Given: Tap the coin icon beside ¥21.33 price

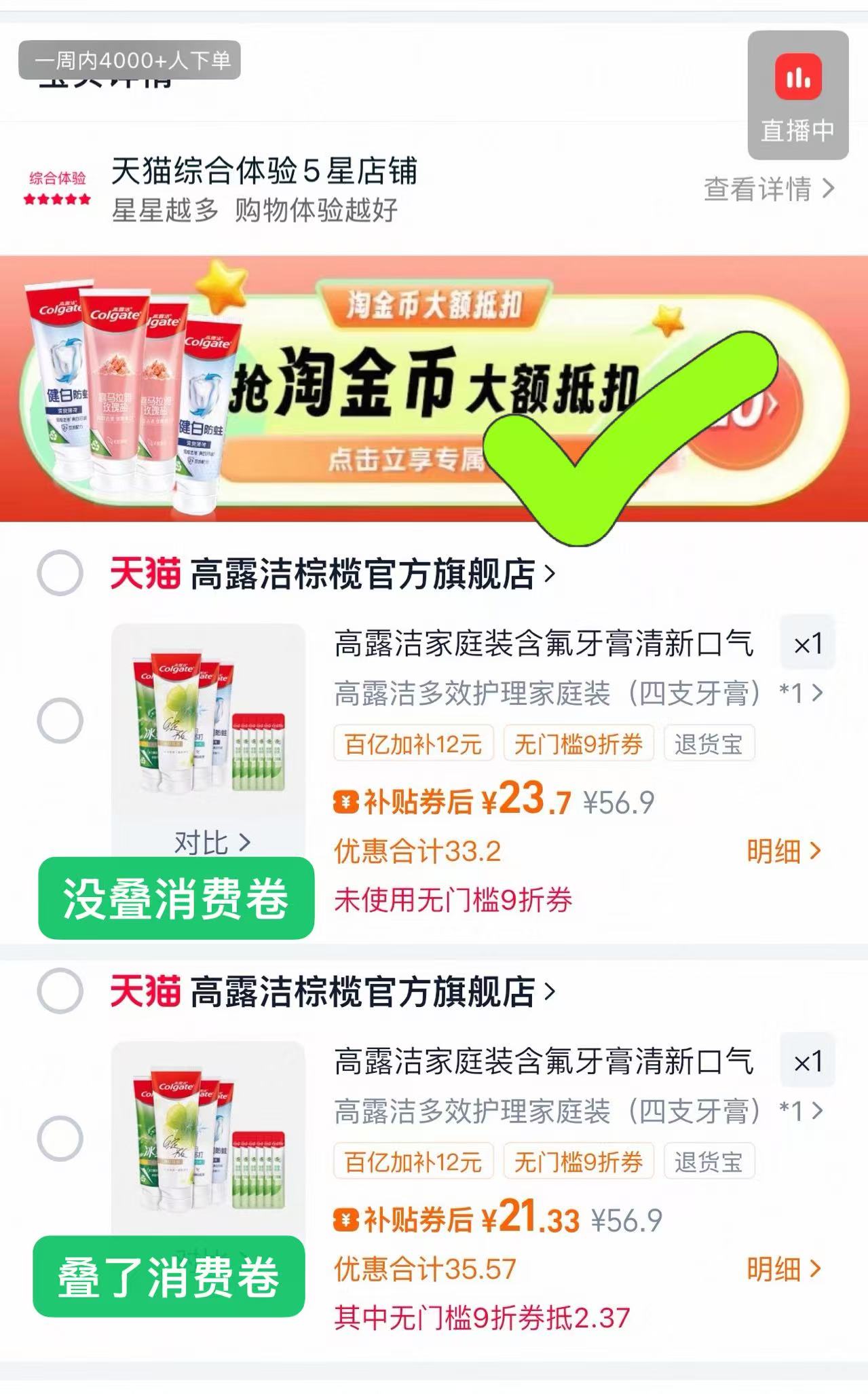Looking at the screenshot, I should pyautogui.click(x=345, y=1219).
